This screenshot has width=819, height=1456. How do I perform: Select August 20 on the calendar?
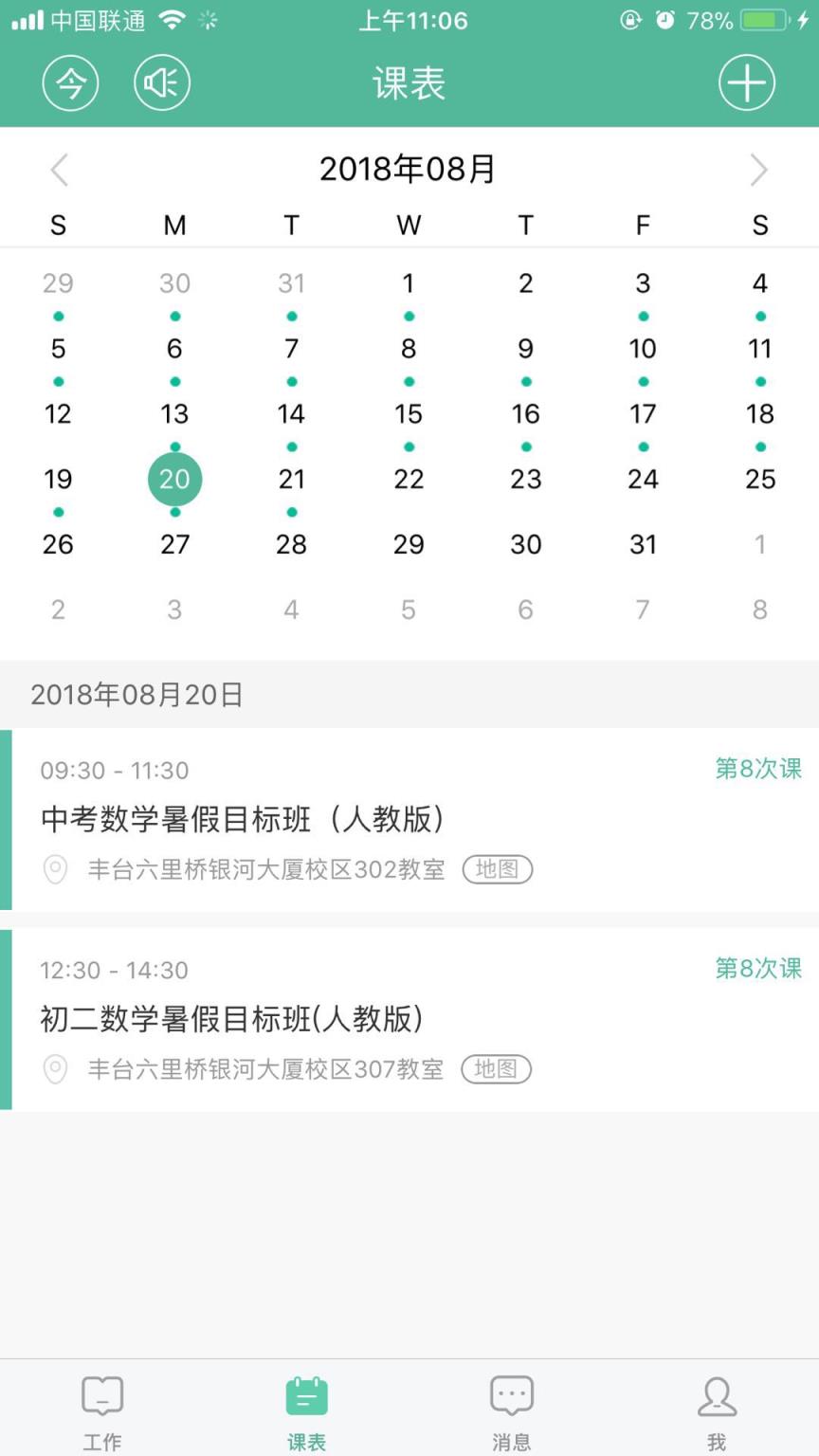point(174,480)
